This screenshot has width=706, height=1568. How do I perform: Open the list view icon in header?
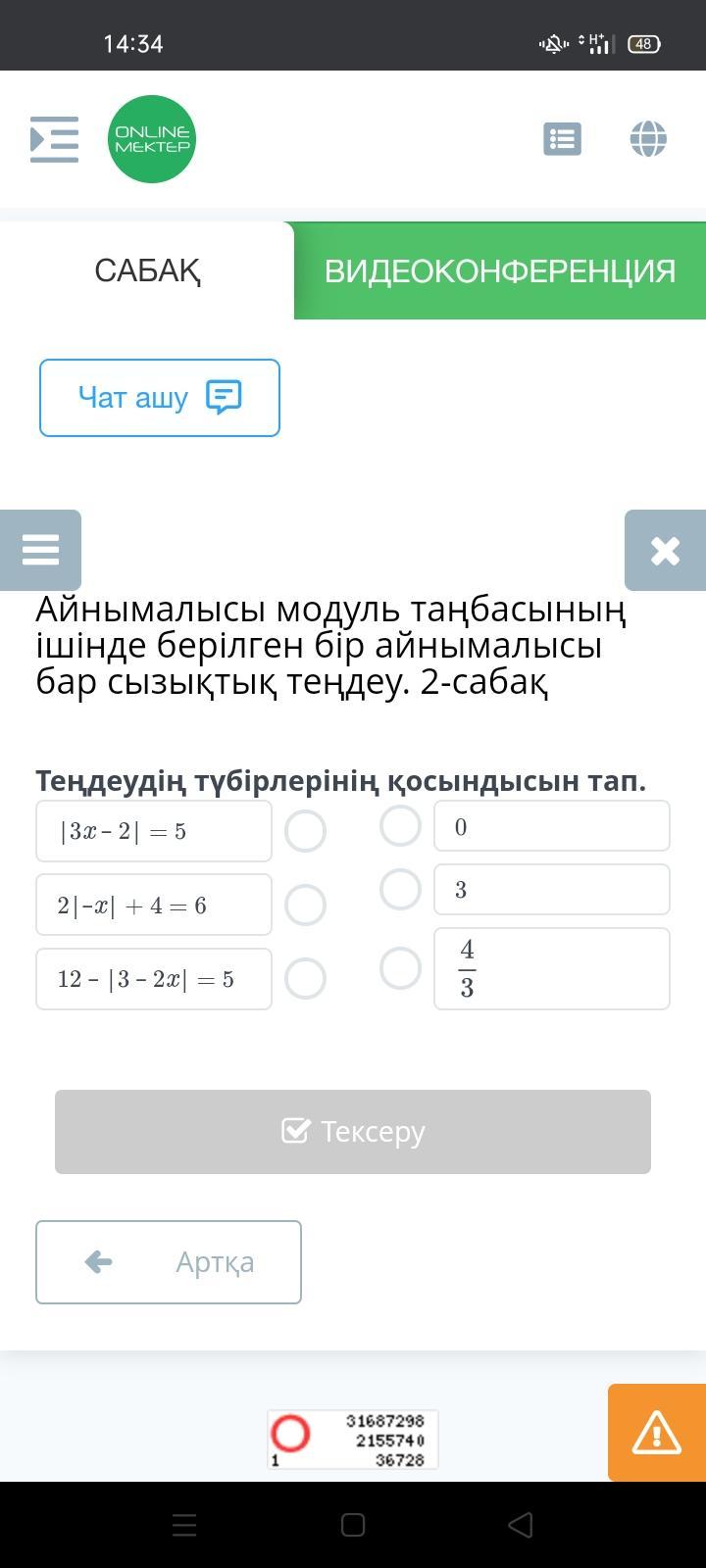coord(562,139)
